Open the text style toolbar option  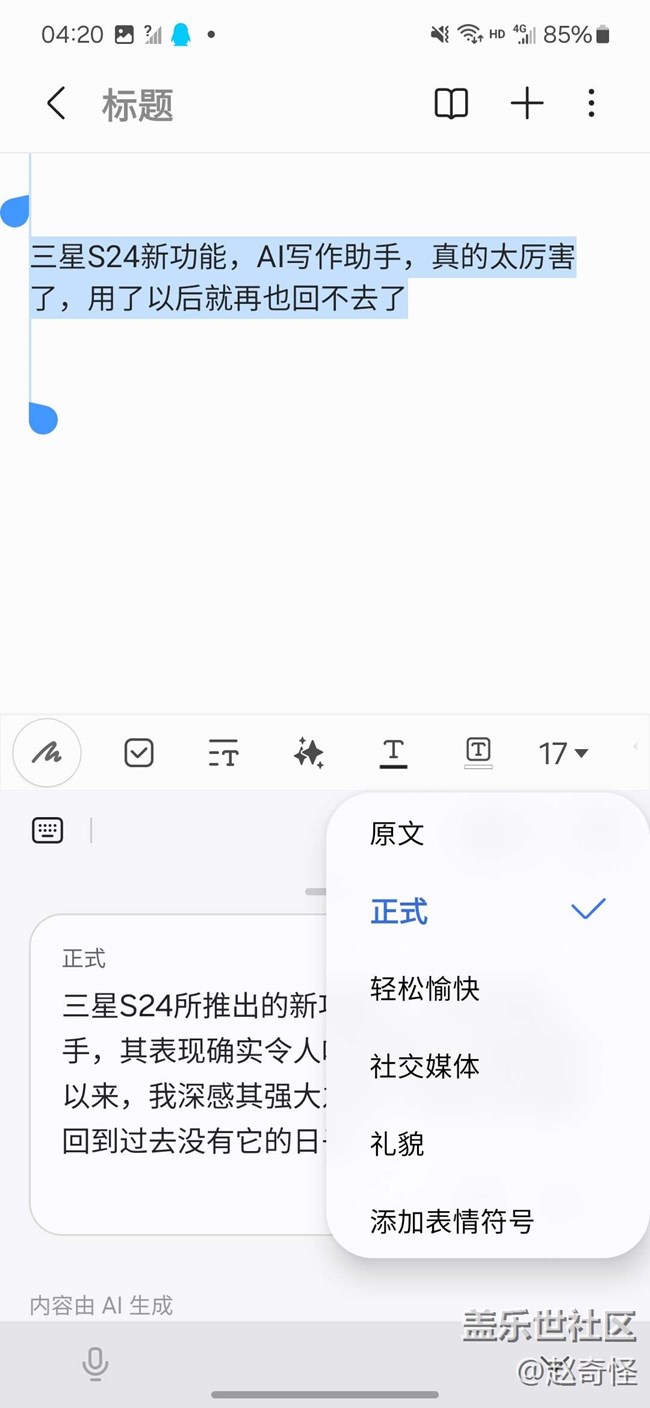(x=223, y=753)
